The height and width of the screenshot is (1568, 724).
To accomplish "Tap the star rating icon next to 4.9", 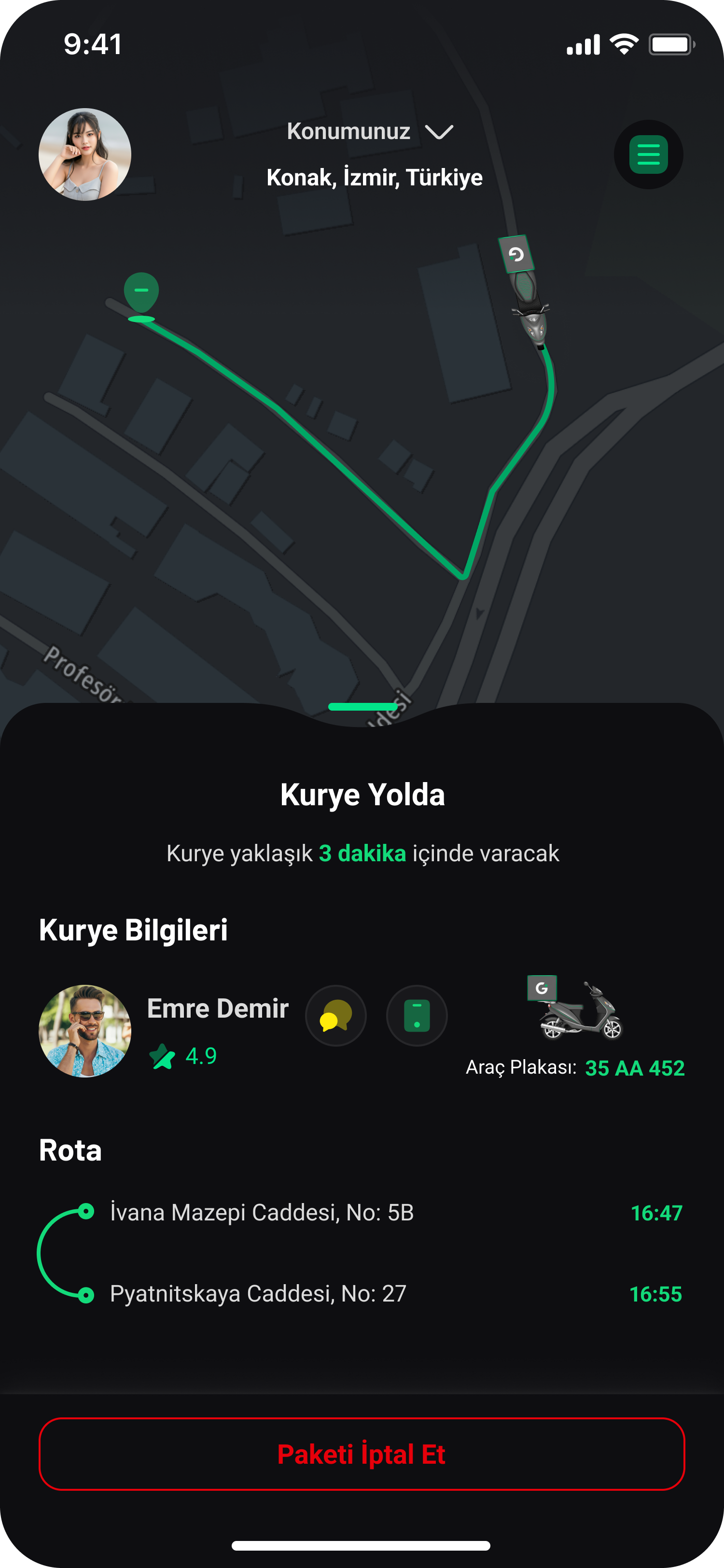I will (163, 1054).
